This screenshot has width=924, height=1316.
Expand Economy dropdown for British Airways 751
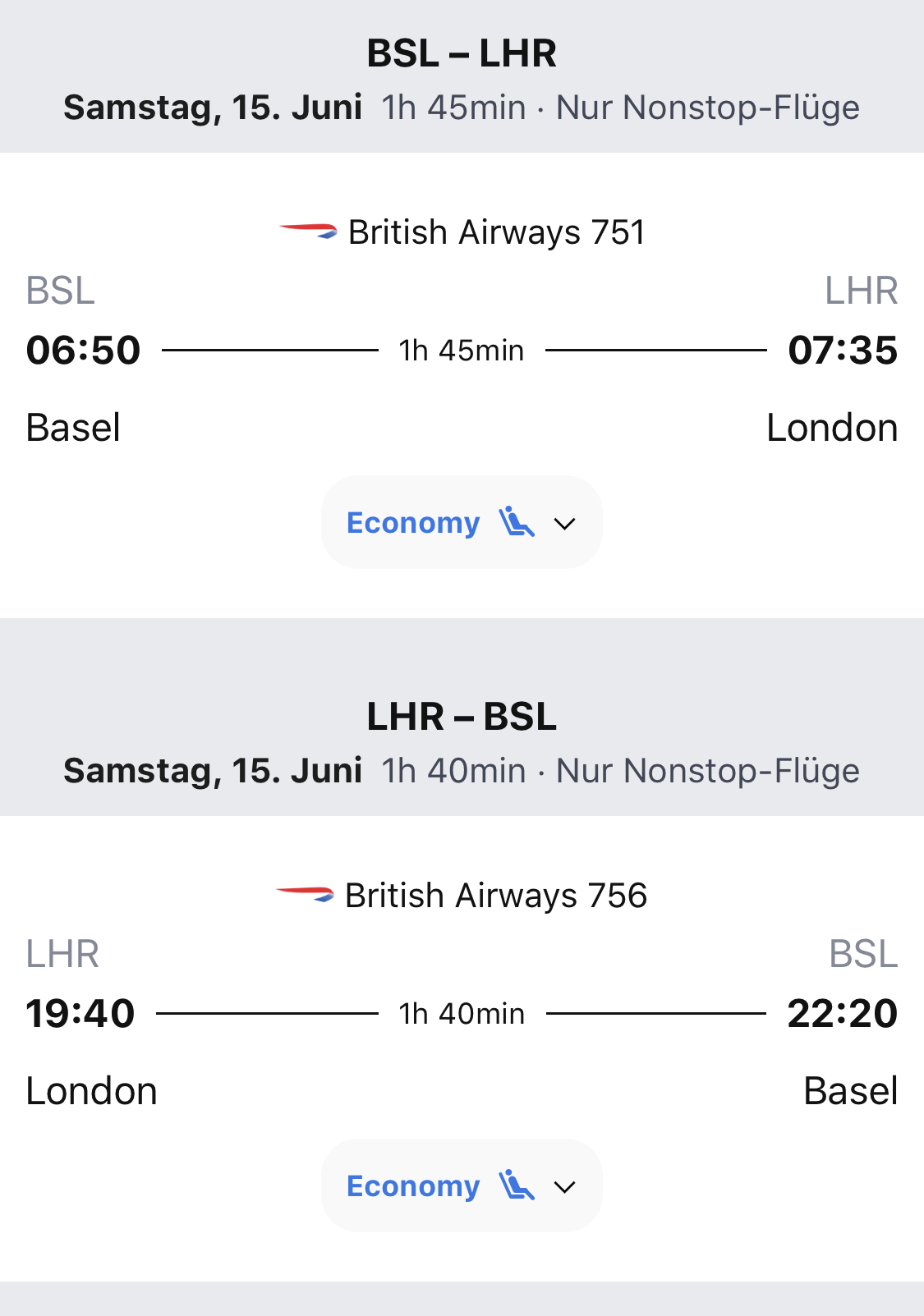point(462,523)
